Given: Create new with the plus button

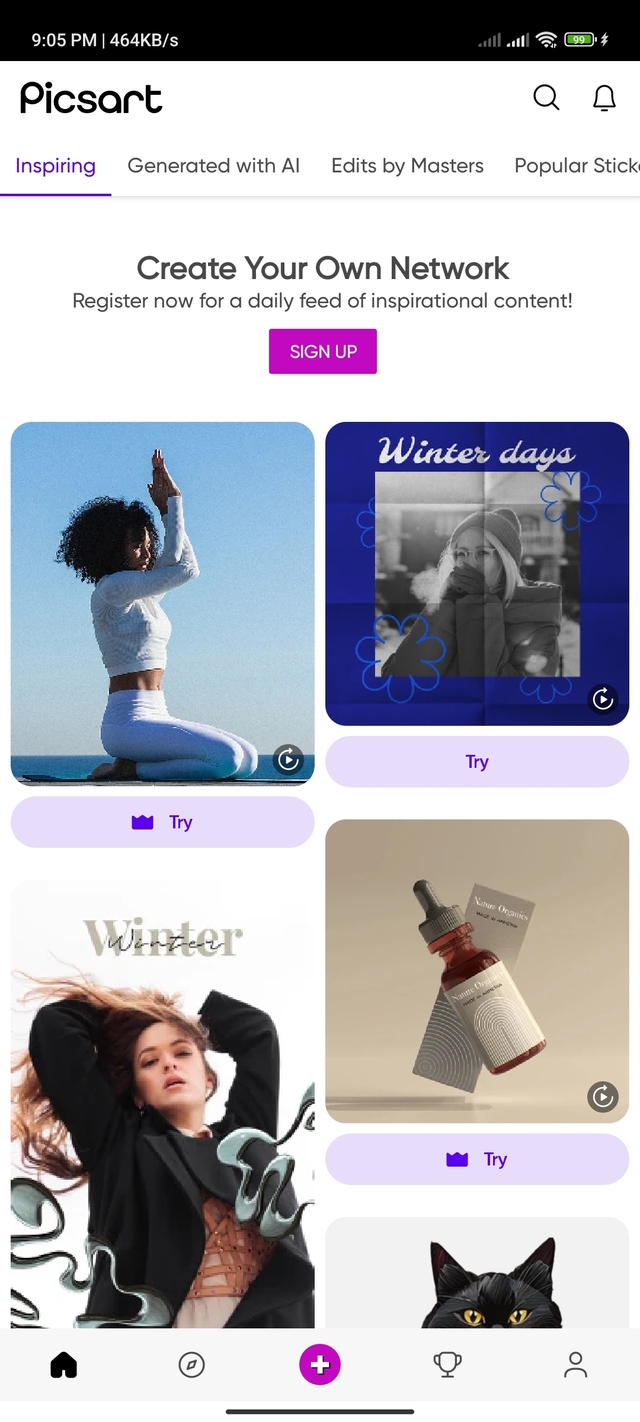Looking at the screenshot, I should point(320,1365).
